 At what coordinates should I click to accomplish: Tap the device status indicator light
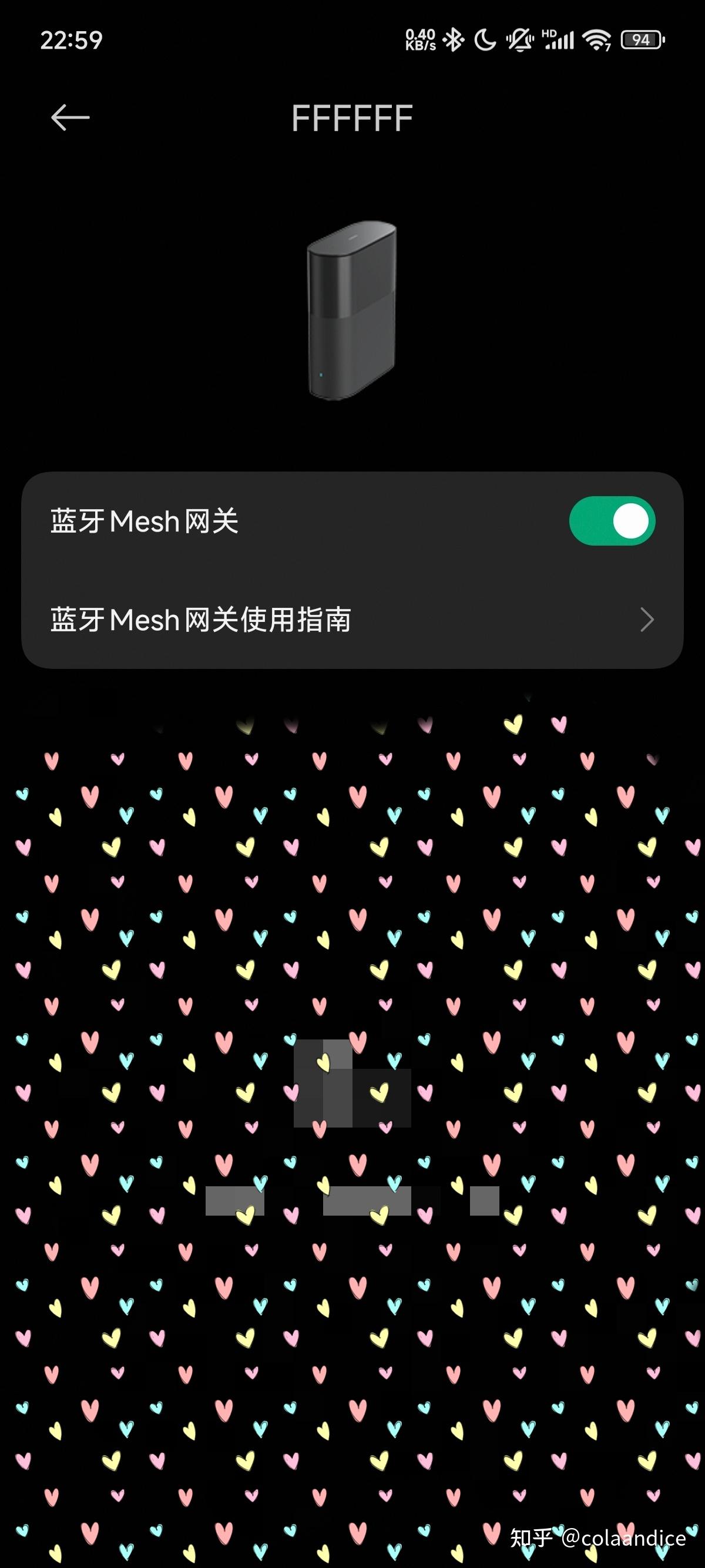pos(321,375)
